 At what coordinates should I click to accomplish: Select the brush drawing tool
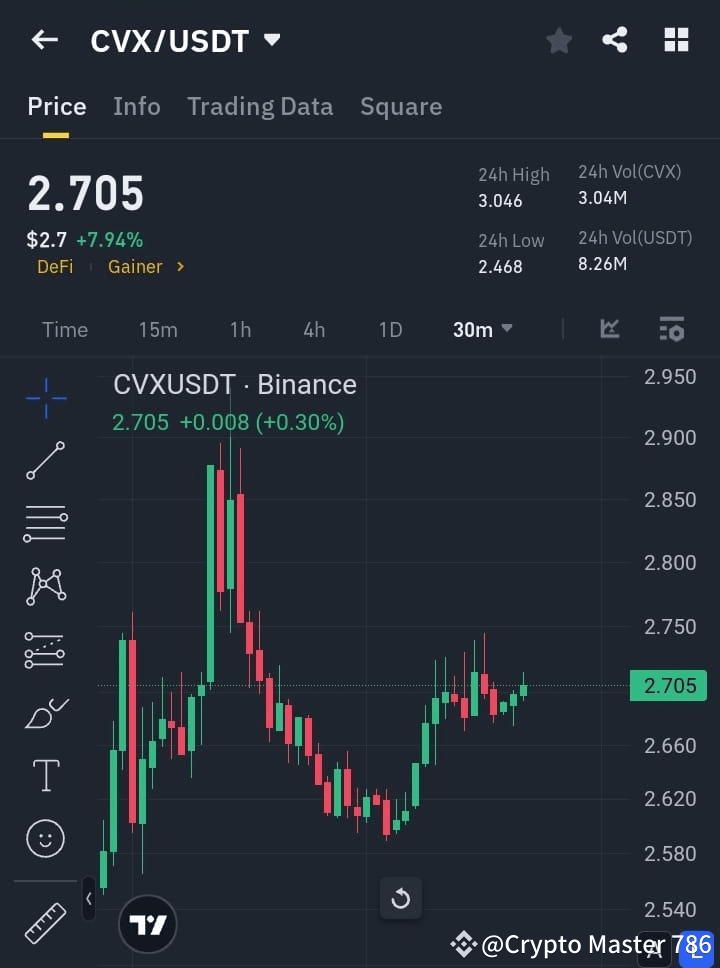(45, 712)
